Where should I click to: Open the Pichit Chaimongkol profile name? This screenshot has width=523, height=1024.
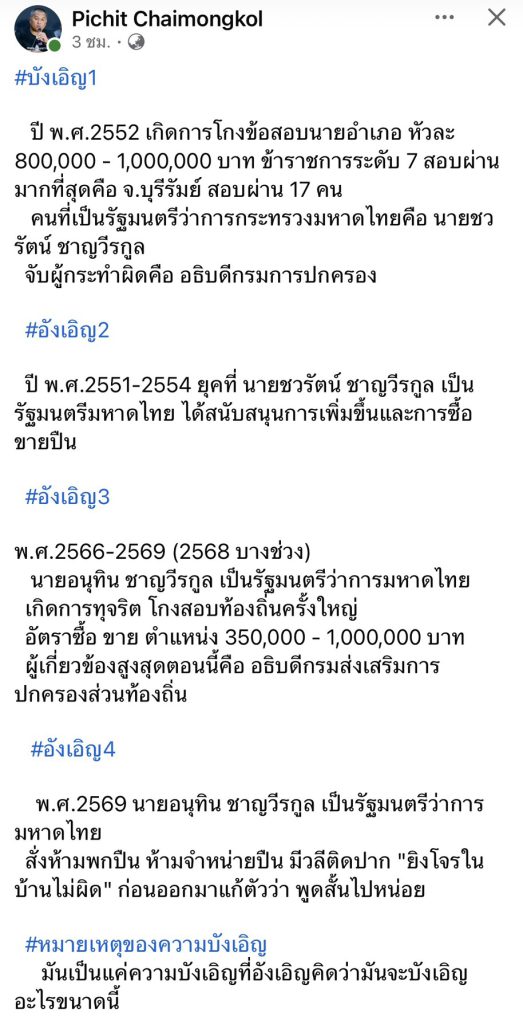pyautogui.click(x=167, y=20)
